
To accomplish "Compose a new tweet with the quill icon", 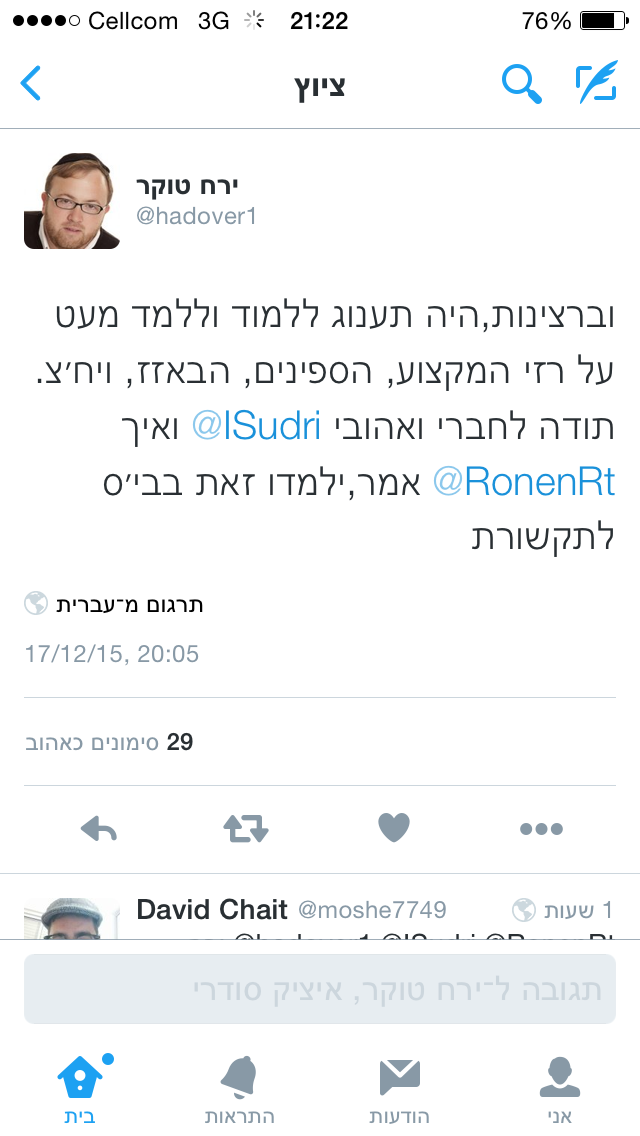I will click(597, 82).
